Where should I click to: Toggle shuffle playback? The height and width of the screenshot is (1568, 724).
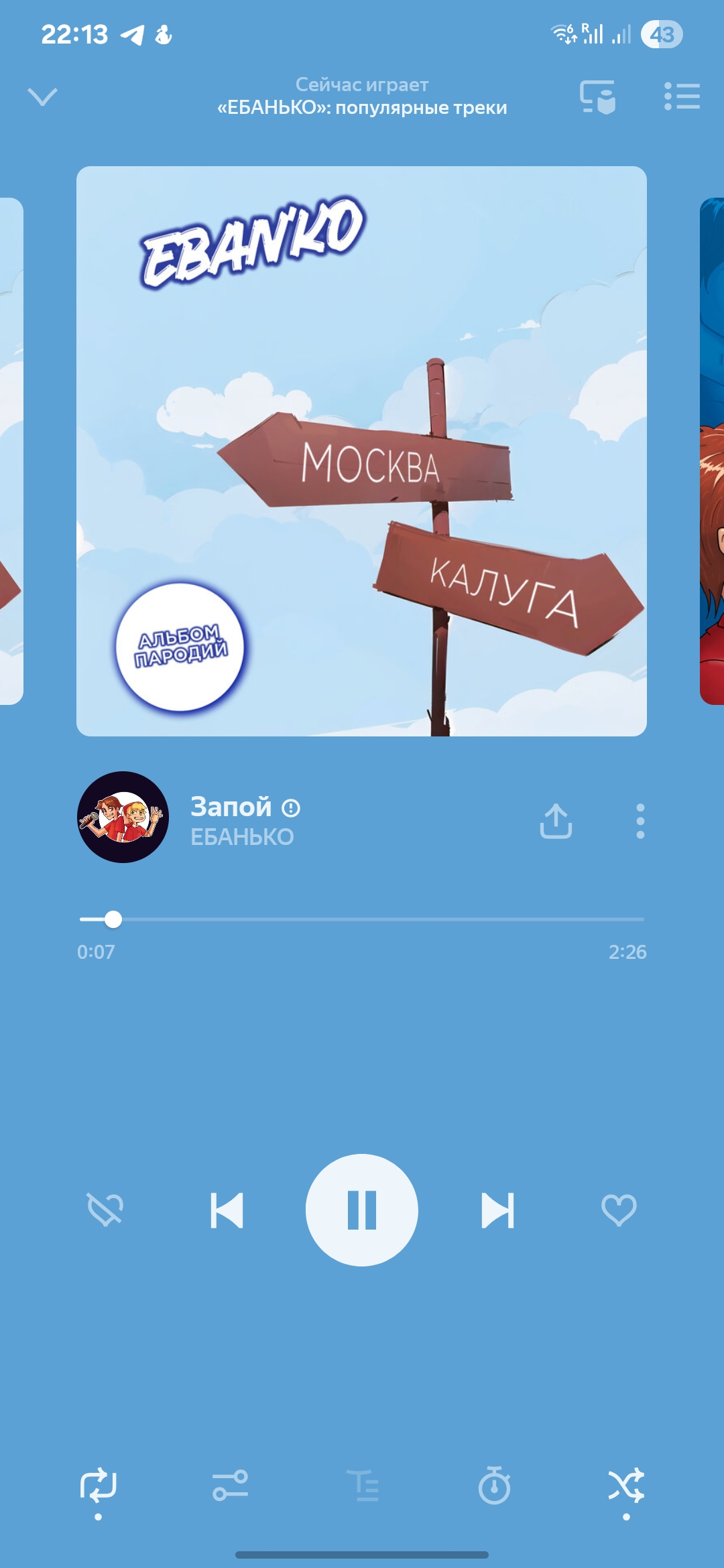[x=626, y=1485]
